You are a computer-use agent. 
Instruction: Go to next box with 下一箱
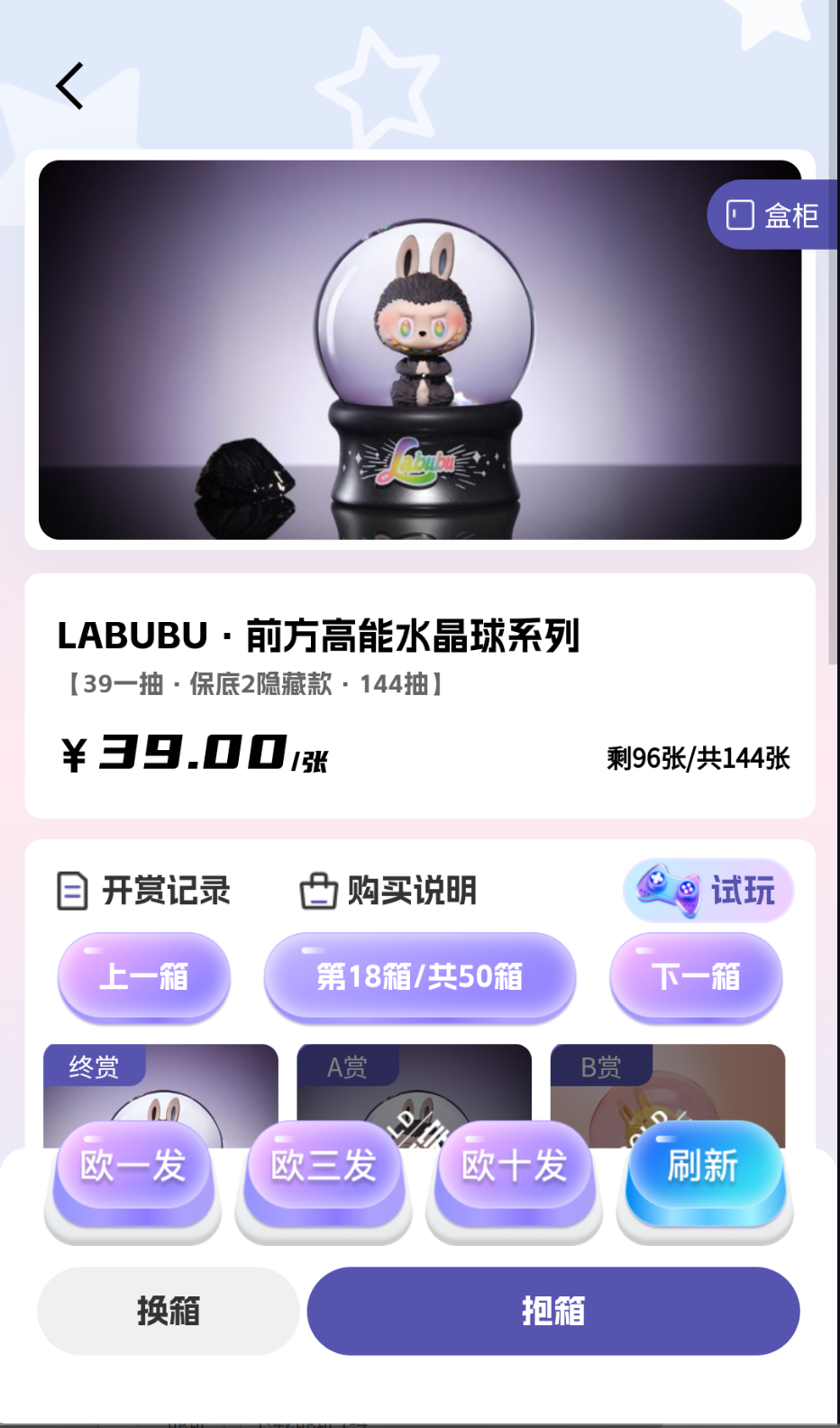696,976
